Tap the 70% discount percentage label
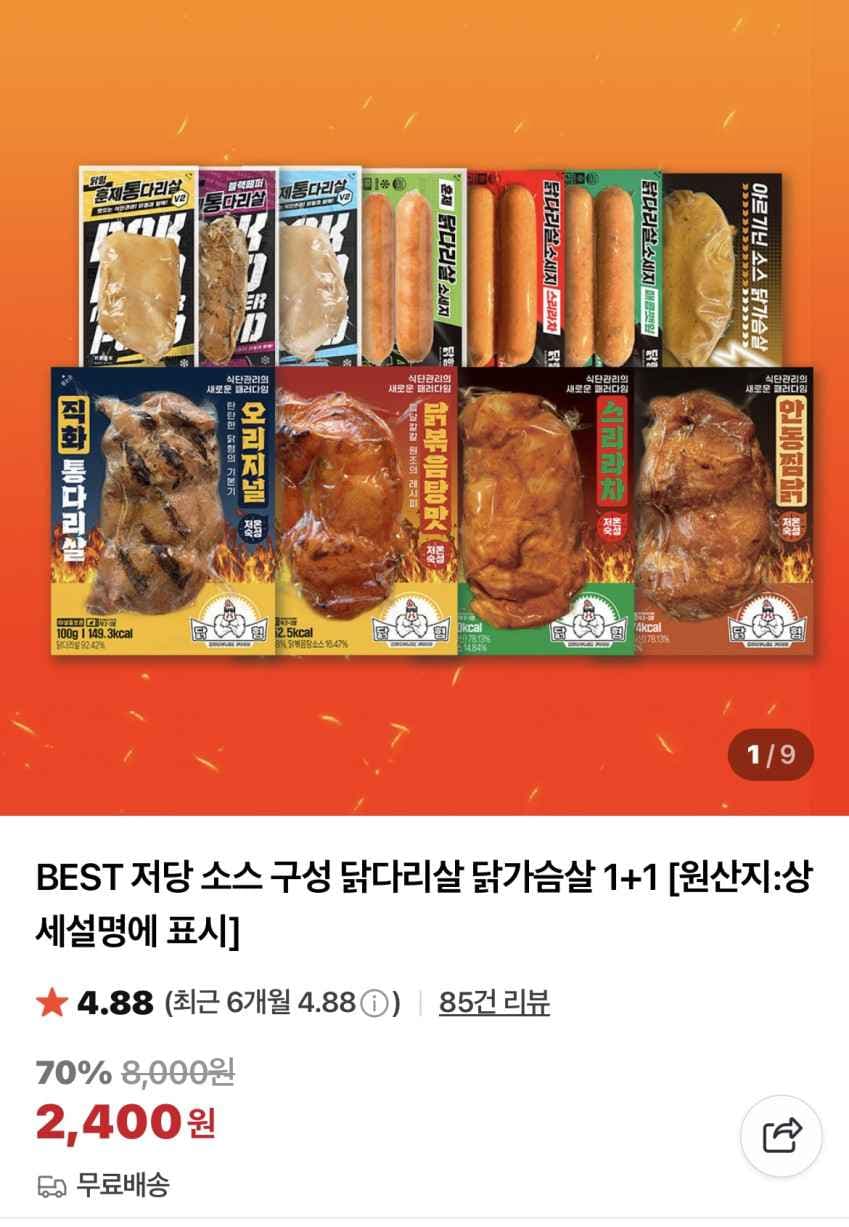The image size is (849, 1227). [71, 1069]
